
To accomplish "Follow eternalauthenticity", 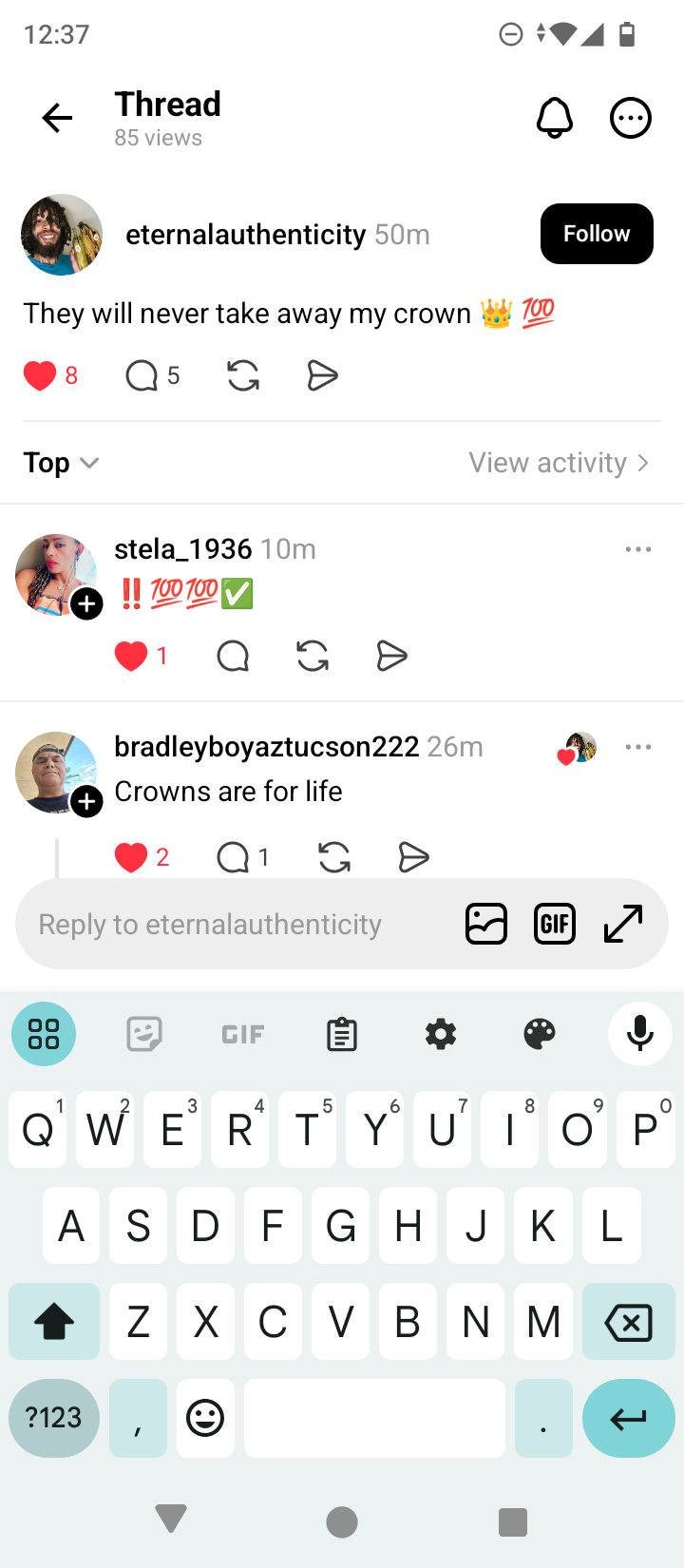I will pyautogui.click(x=596, y=234).
